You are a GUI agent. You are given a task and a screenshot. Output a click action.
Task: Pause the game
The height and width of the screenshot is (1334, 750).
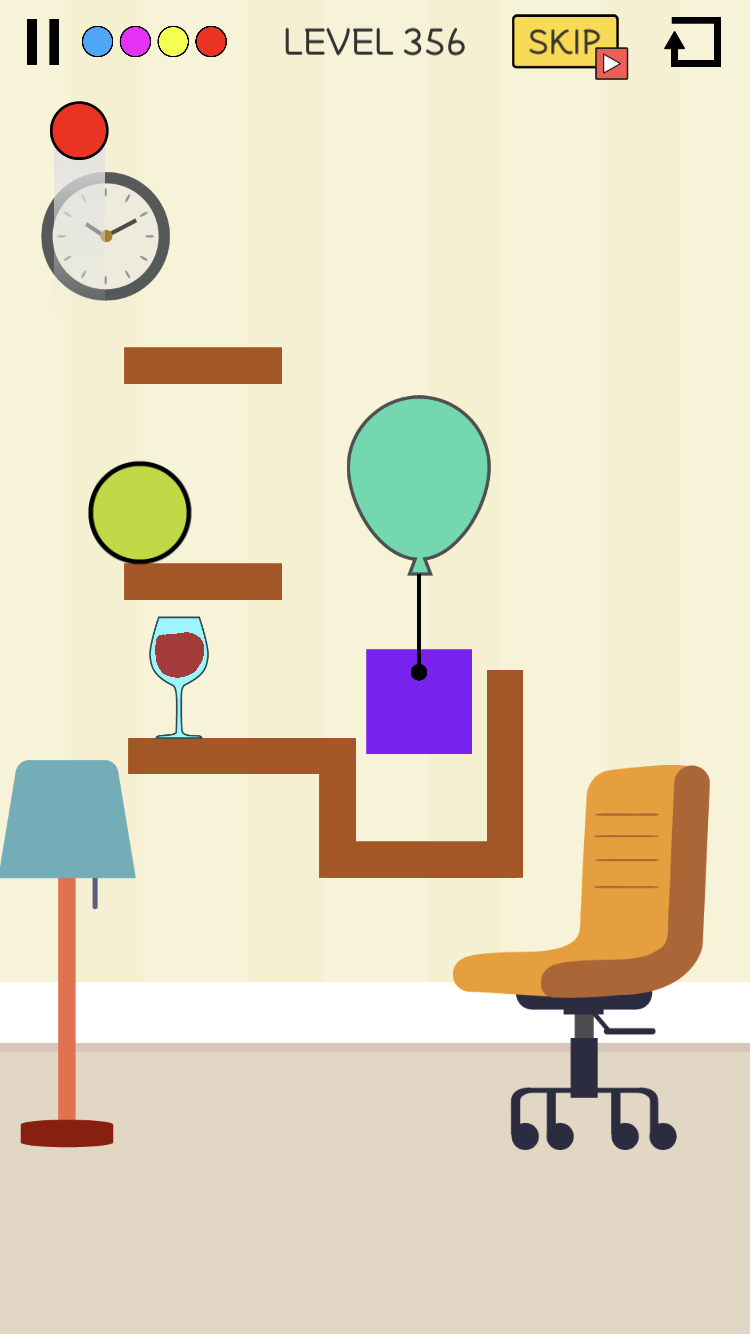(x=43, y=42)
